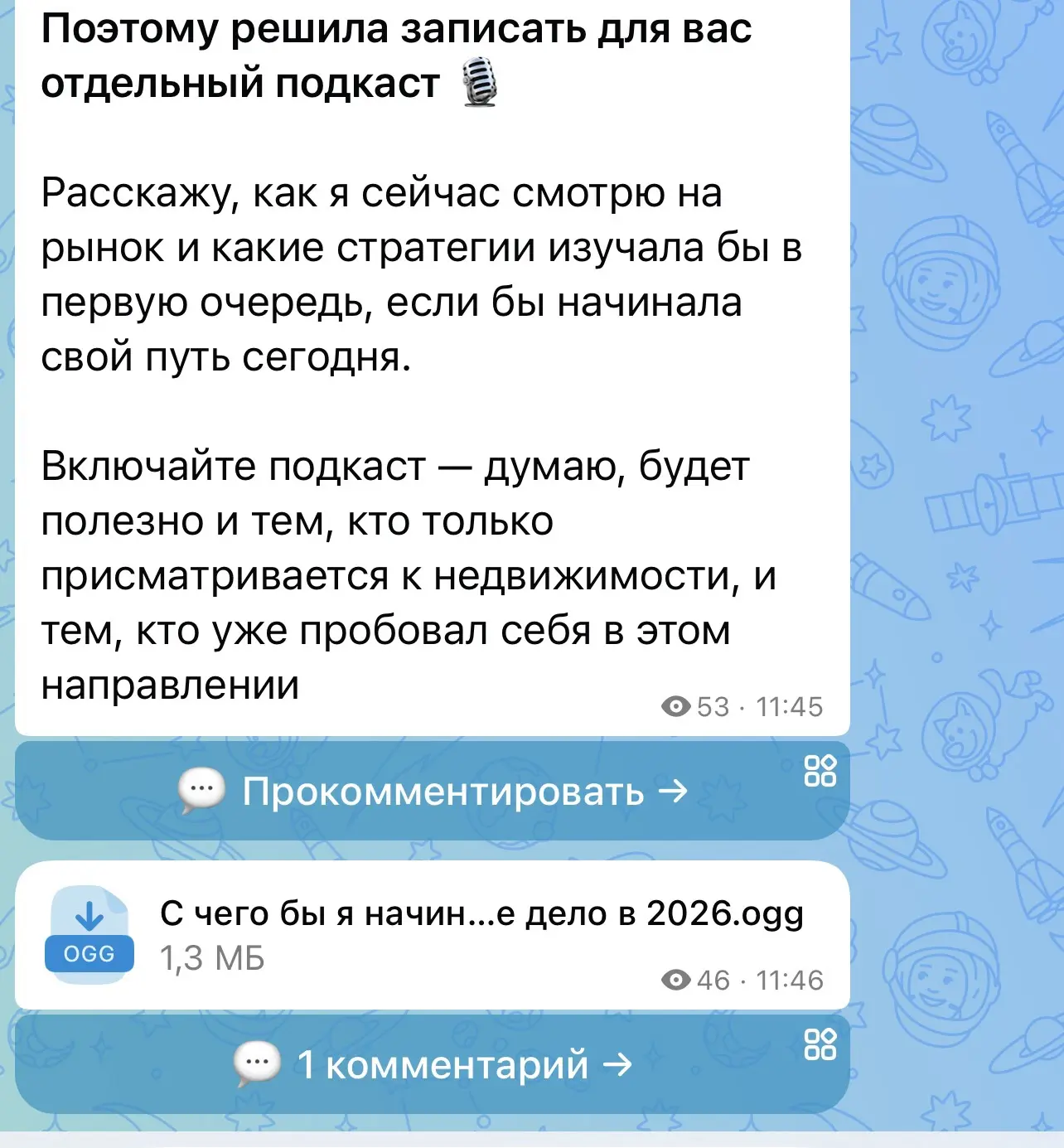
Task: Tap the Прокомментировать button under the post
Action: point(433,791)
